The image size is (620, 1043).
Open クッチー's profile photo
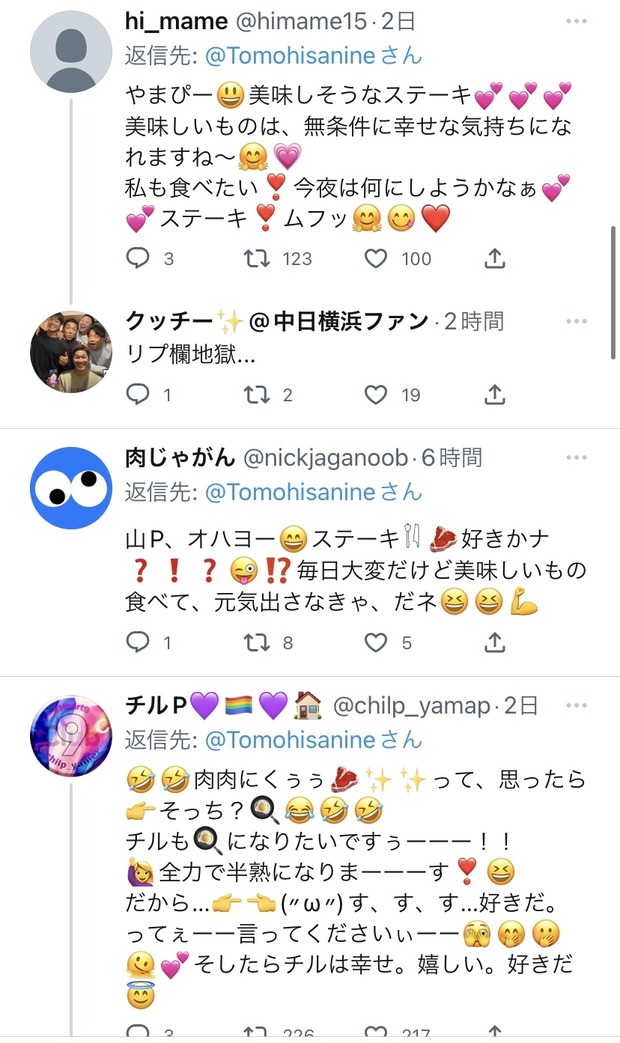(71, 352)
